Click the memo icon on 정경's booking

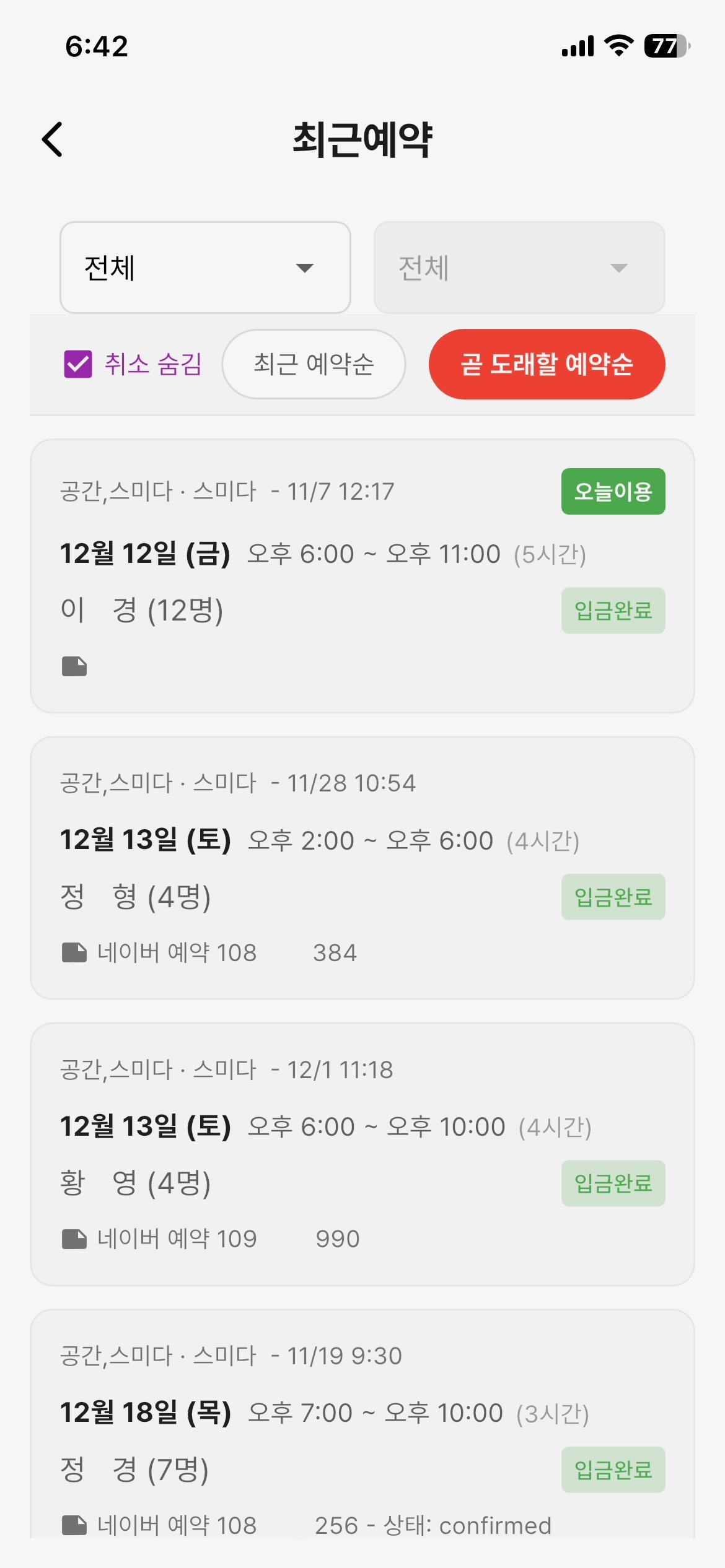tap(74, 1525)
